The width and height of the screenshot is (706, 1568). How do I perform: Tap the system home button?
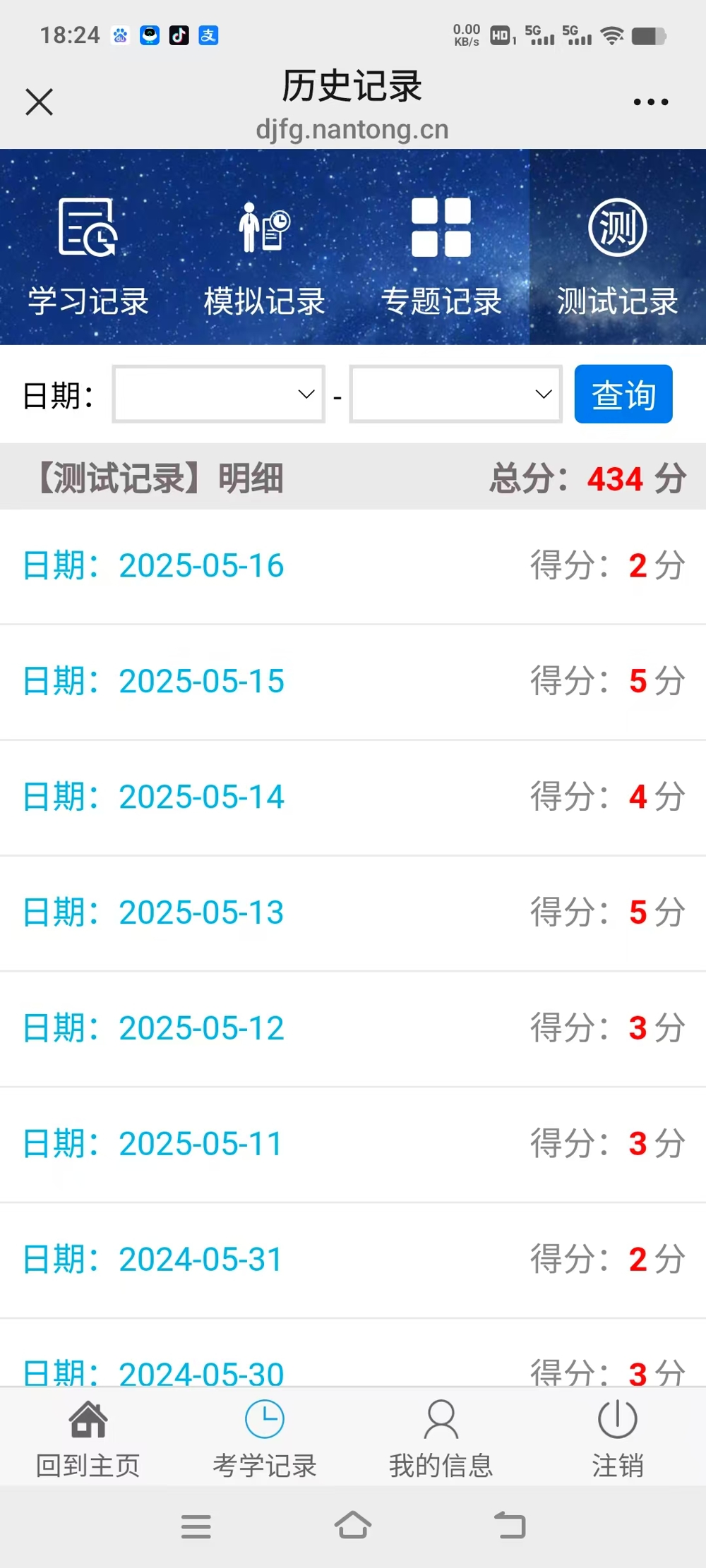(x=353, y=1526)
